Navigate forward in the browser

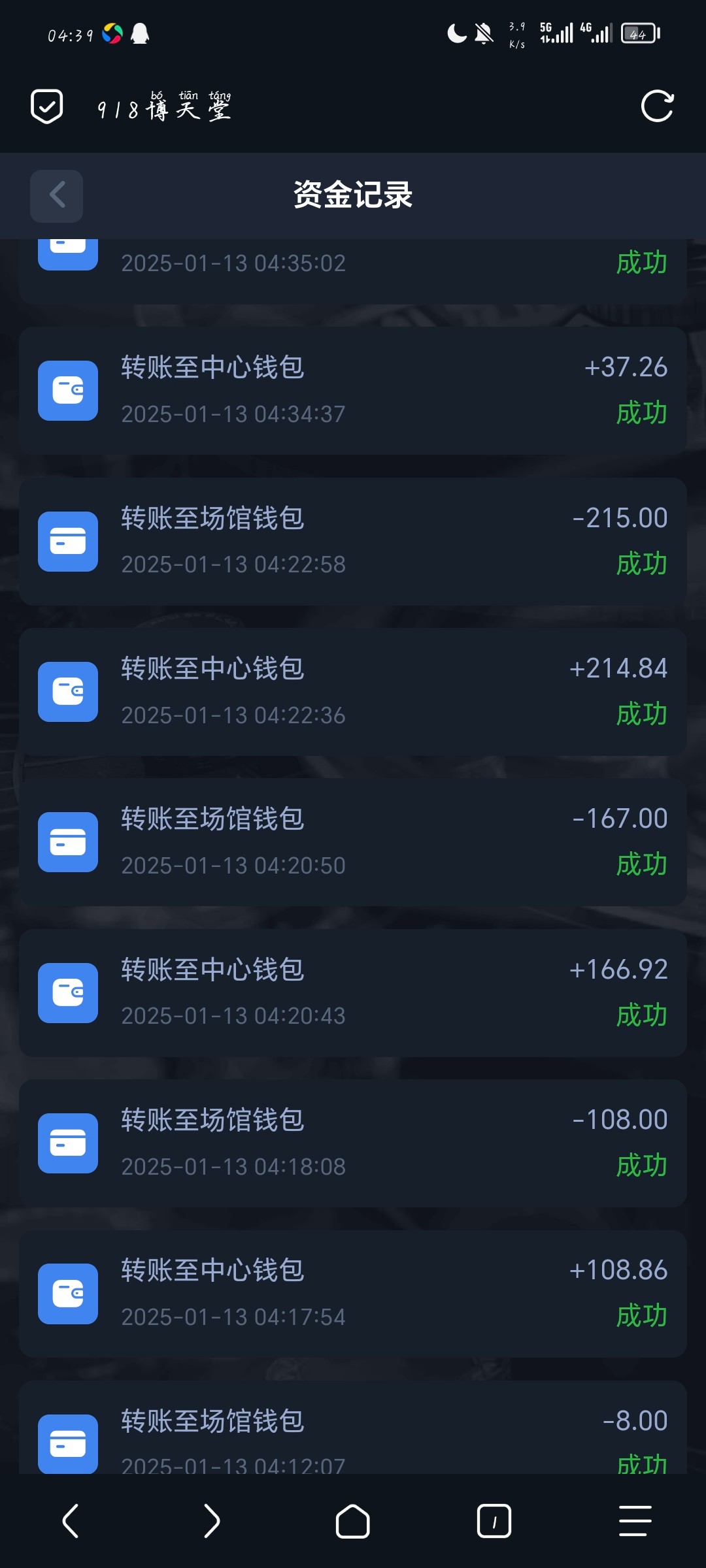(x=212, y=1521)
